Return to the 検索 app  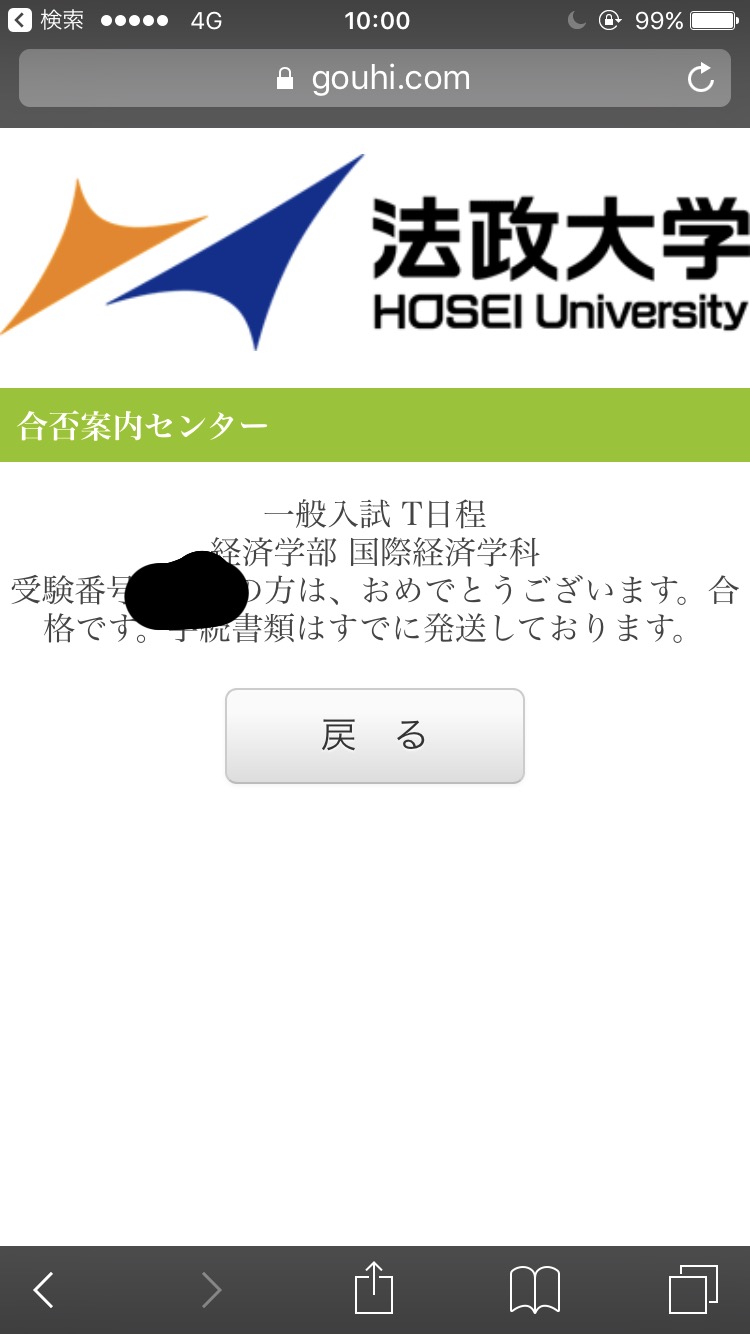point(48,20)
